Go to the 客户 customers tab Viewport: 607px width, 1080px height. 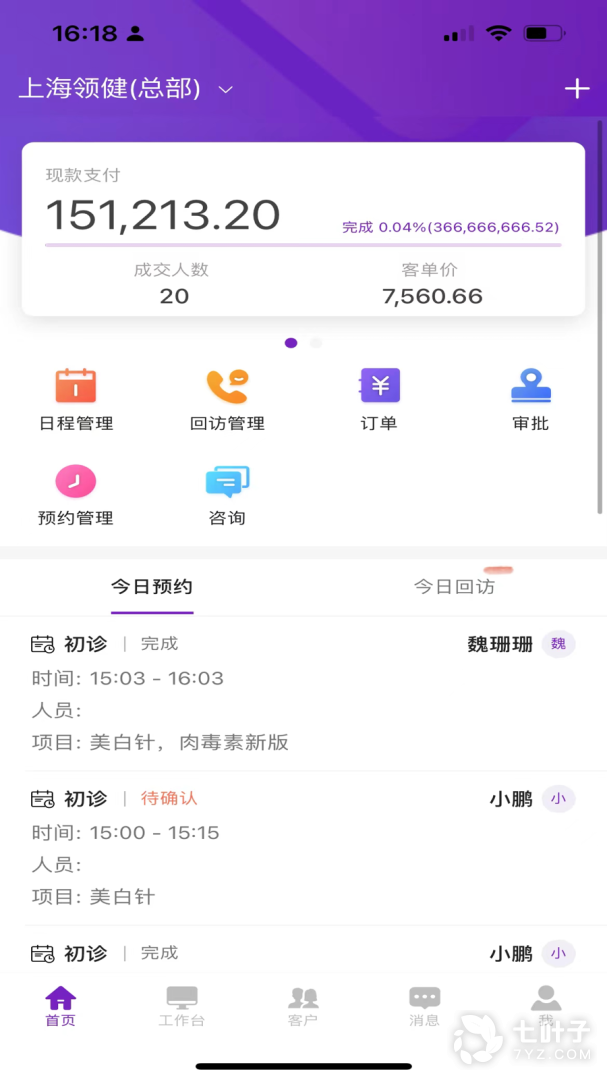[303, 1005]
